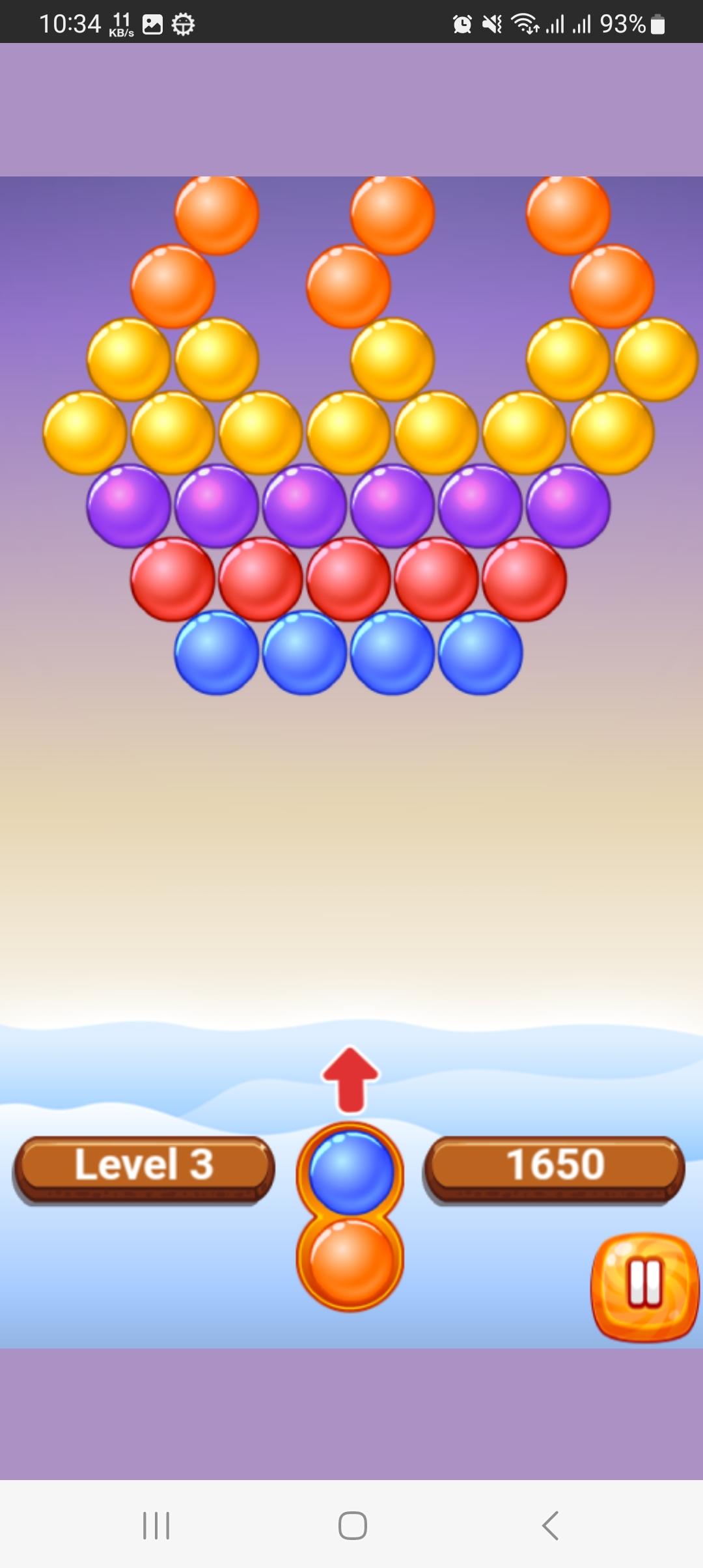Swap to the orange next bubble
This screenshot has height=1568, width=703.
pos(351,1261)
